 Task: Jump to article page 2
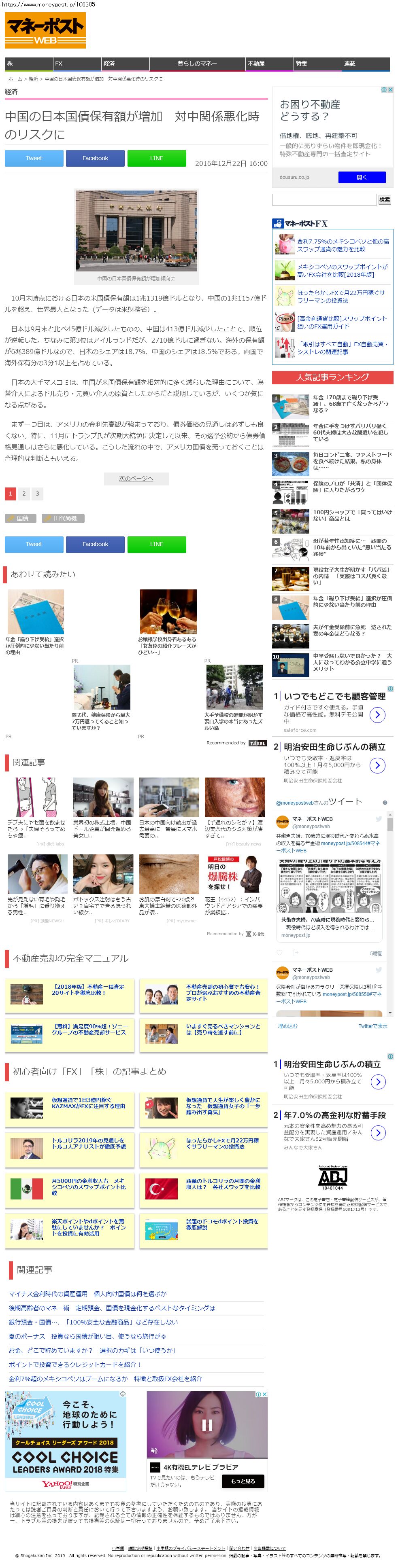[x=24, y=494]
